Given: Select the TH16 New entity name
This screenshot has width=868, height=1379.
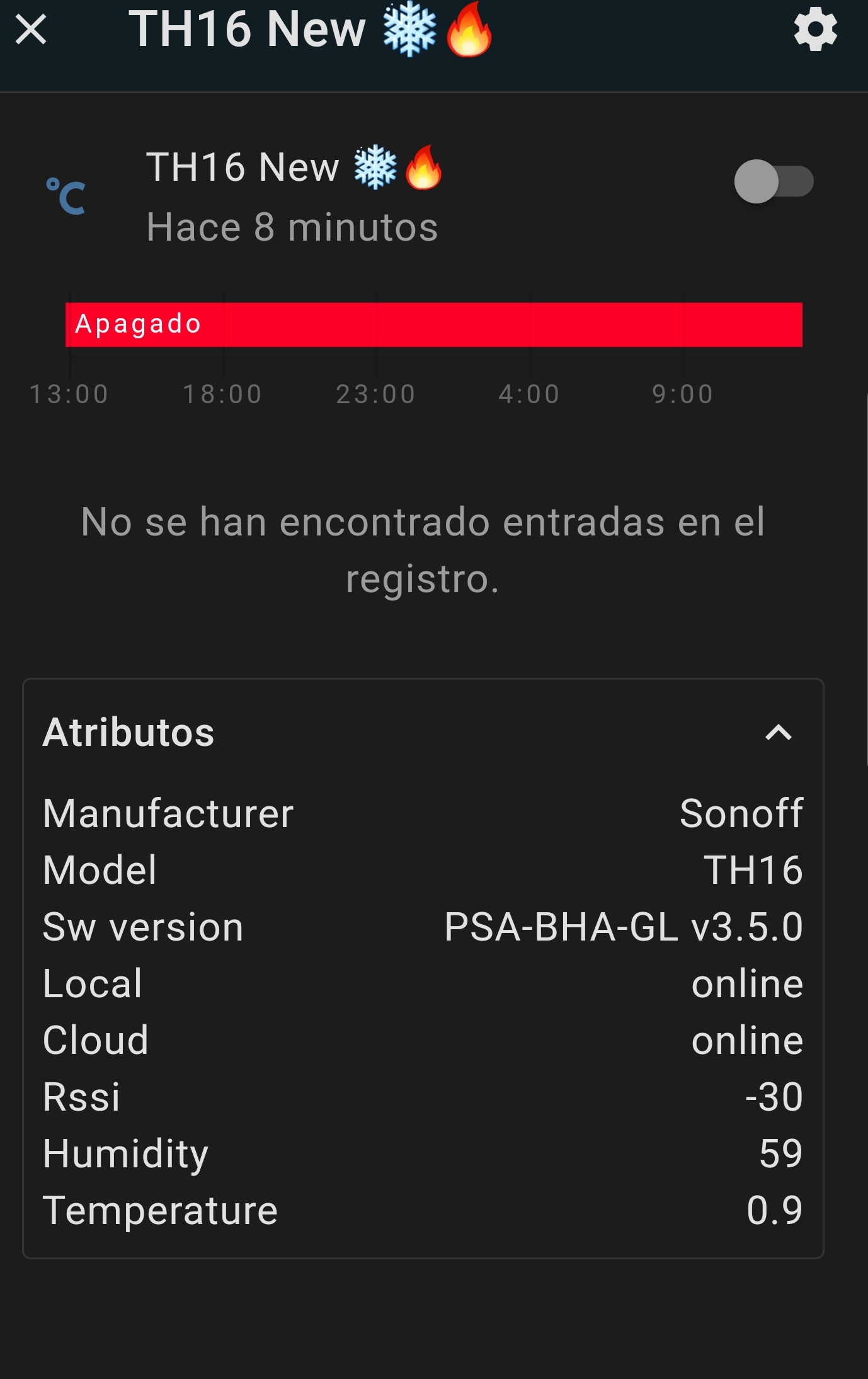Looking at the screenshot, I should pyautogui.click(x=243, y=166).
